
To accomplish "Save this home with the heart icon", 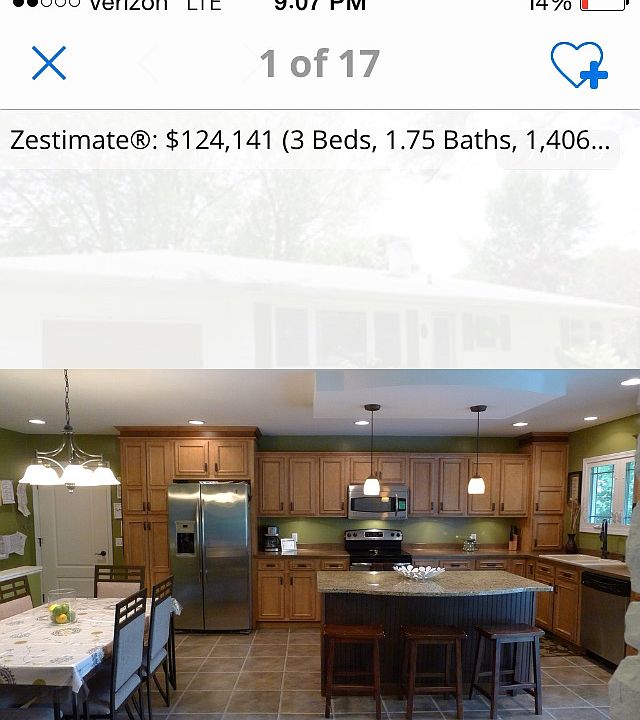I will click(578, 64).
